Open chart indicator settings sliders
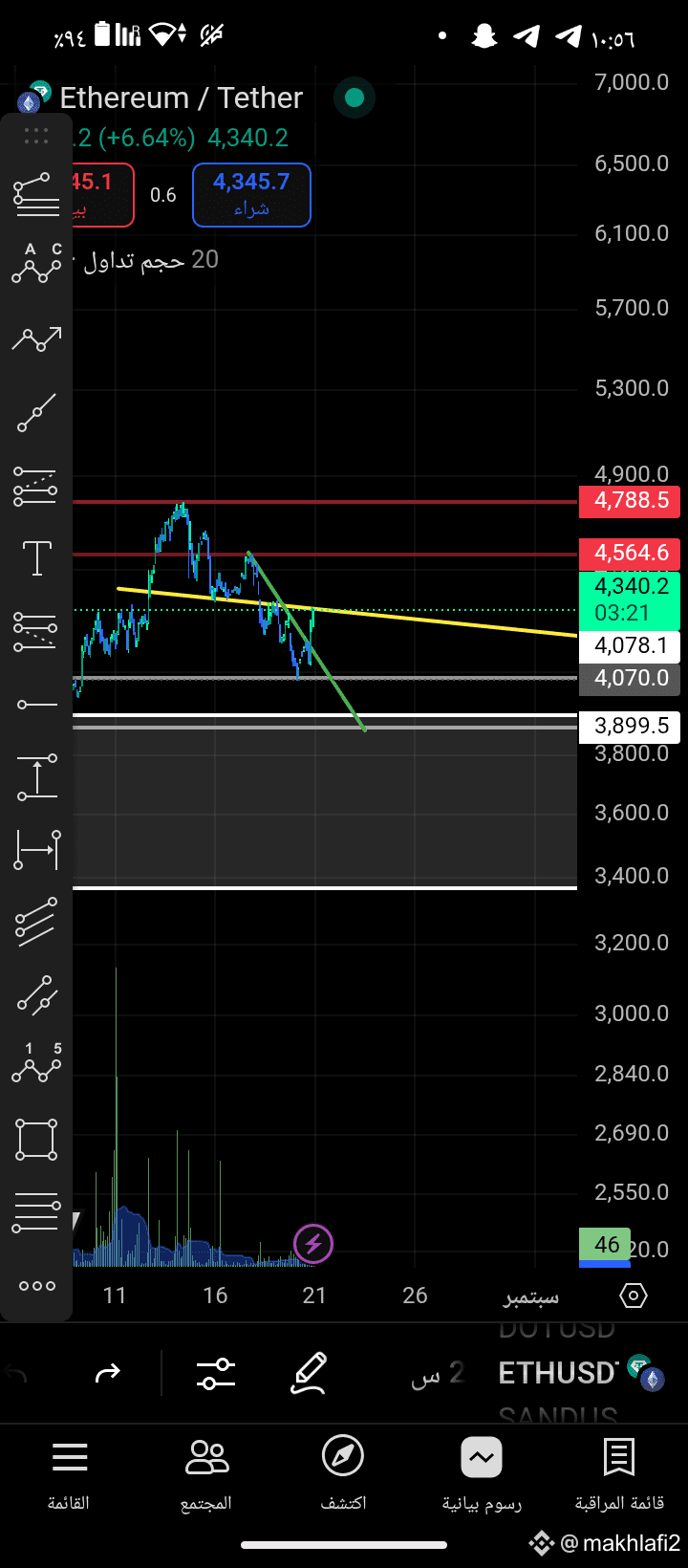The image size is (688, 1568). click(216, 1373)
